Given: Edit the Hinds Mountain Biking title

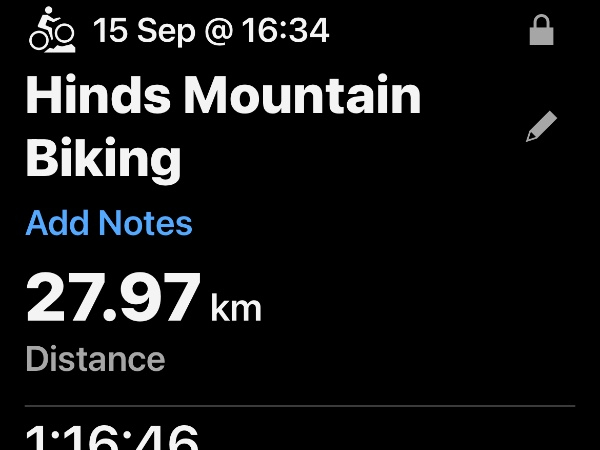Looking at the screenshot, I should pyautogui.click(x=541, y=127).
